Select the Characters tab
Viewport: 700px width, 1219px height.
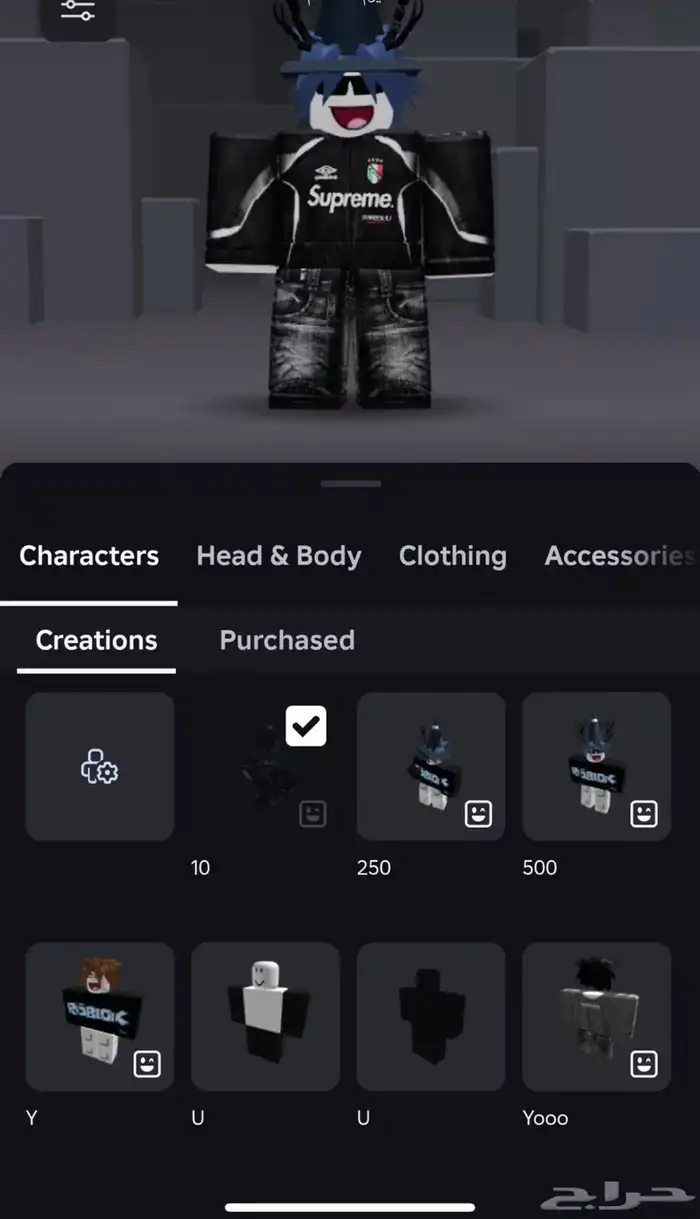click(x=89, y=556)
